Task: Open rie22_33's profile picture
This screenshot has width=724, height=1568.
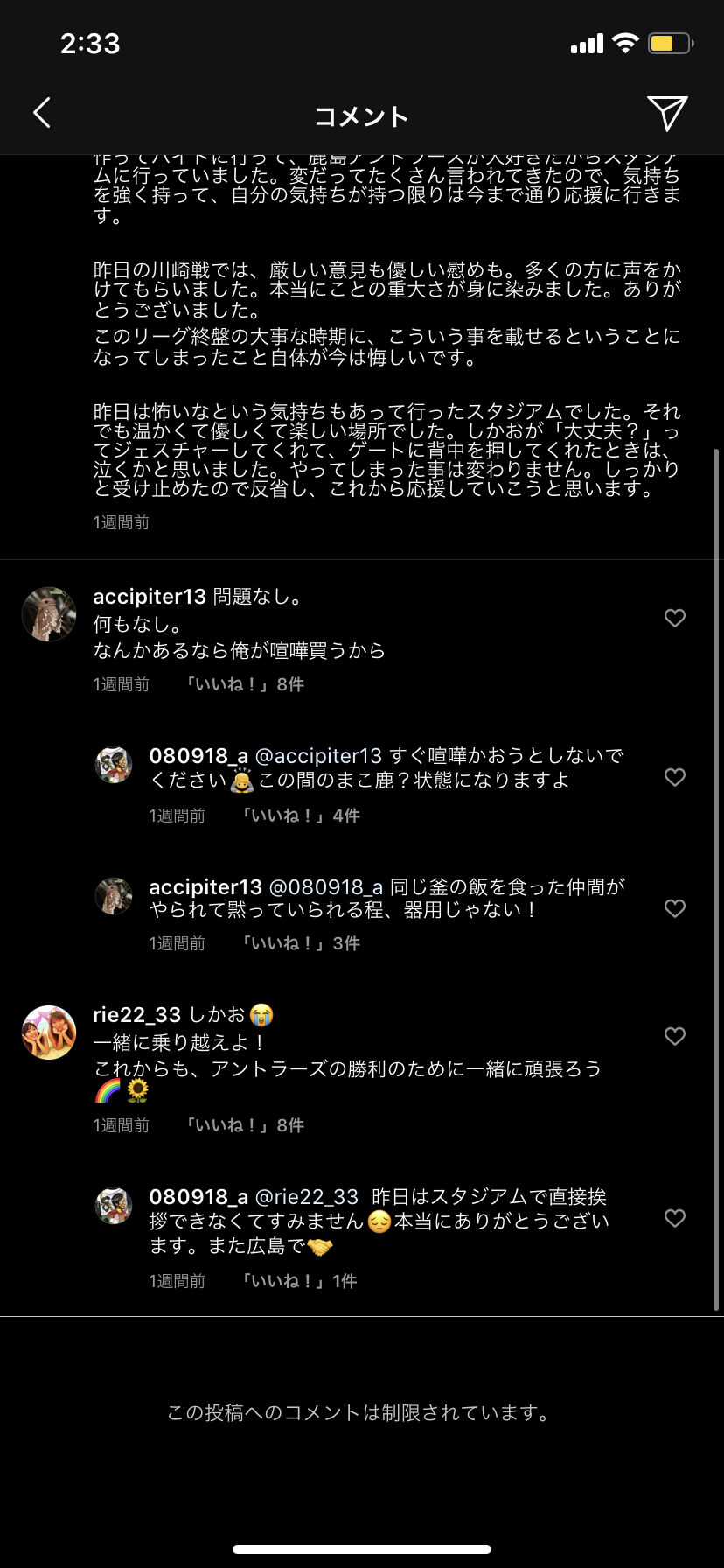Action: [x=49, y=1032]
